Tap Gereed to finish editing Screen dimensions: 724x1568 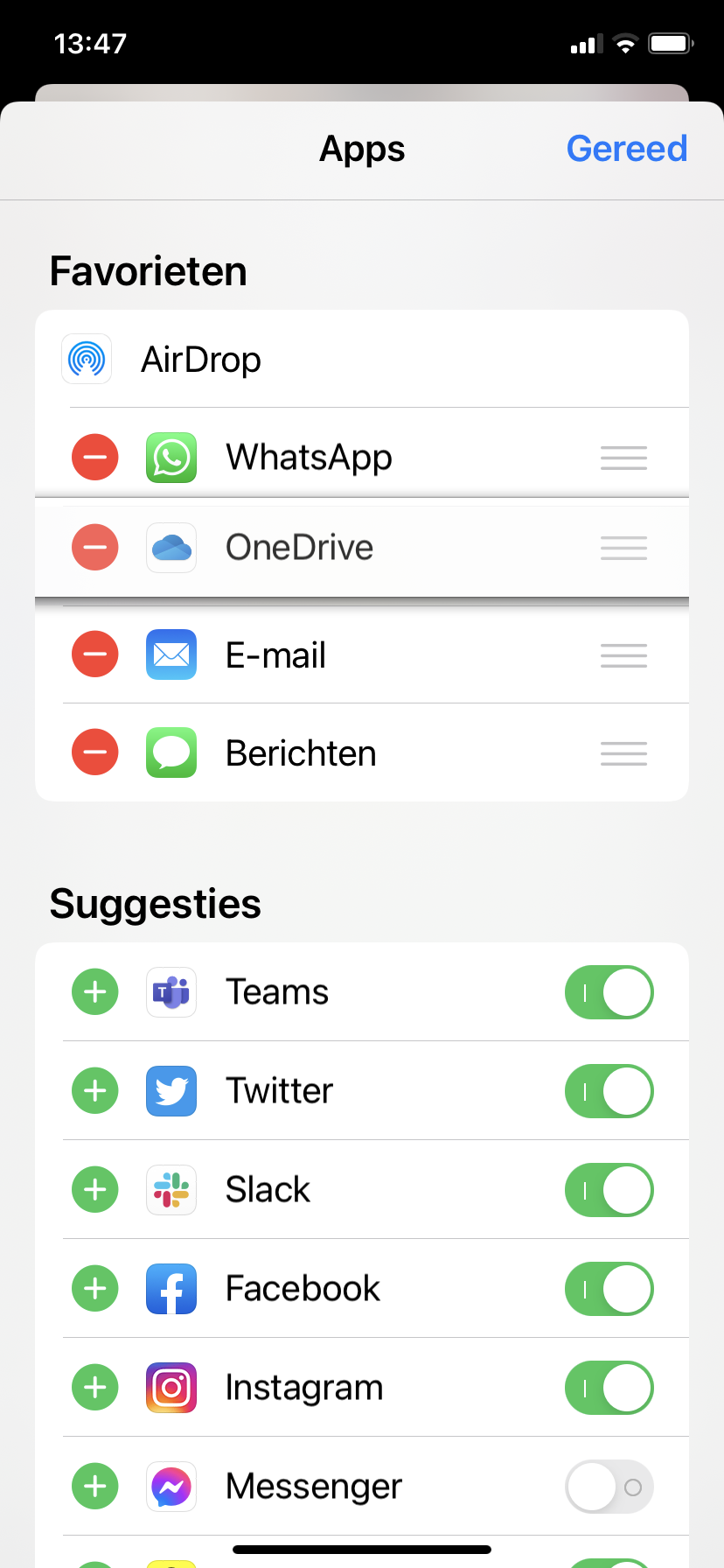pos(626,149)
